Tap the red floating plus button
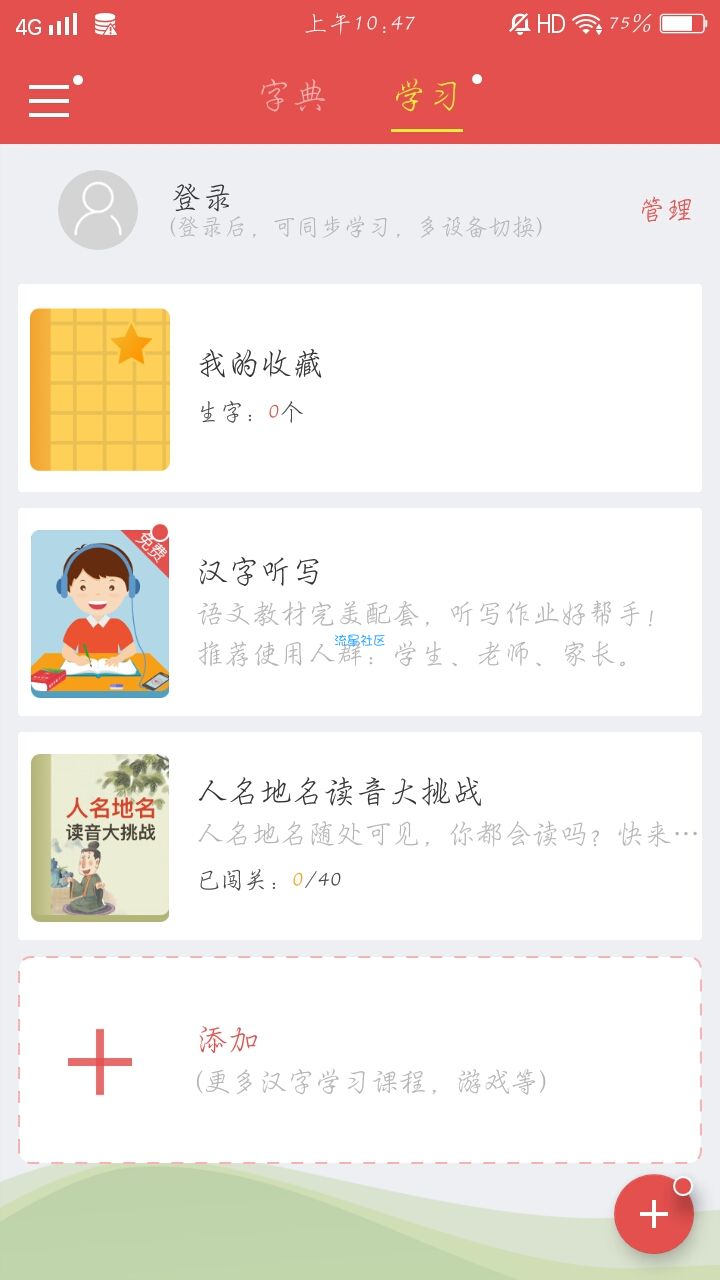 coord(654,1214)
